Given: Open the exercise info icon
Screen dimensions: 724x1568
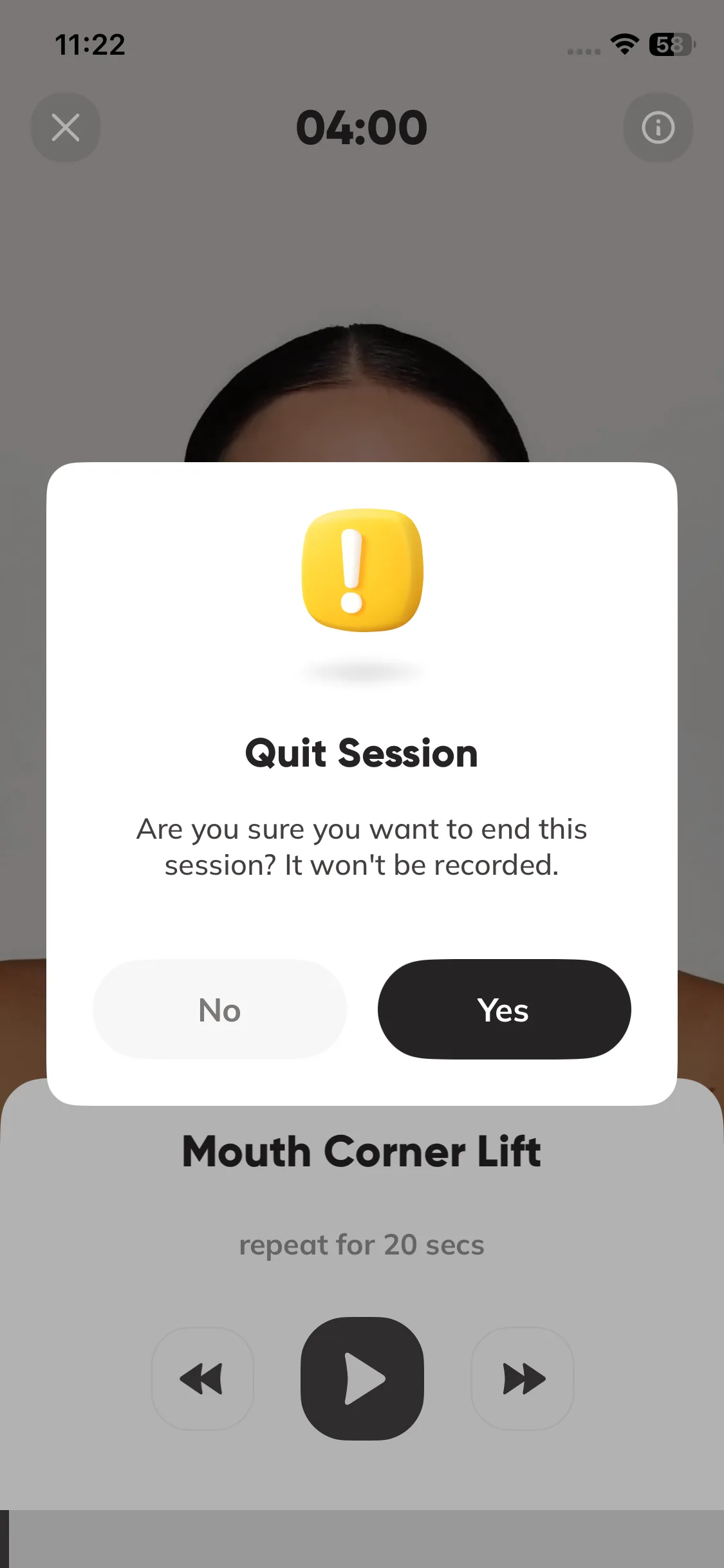Looking at the screenshot, I should point(658,127).
